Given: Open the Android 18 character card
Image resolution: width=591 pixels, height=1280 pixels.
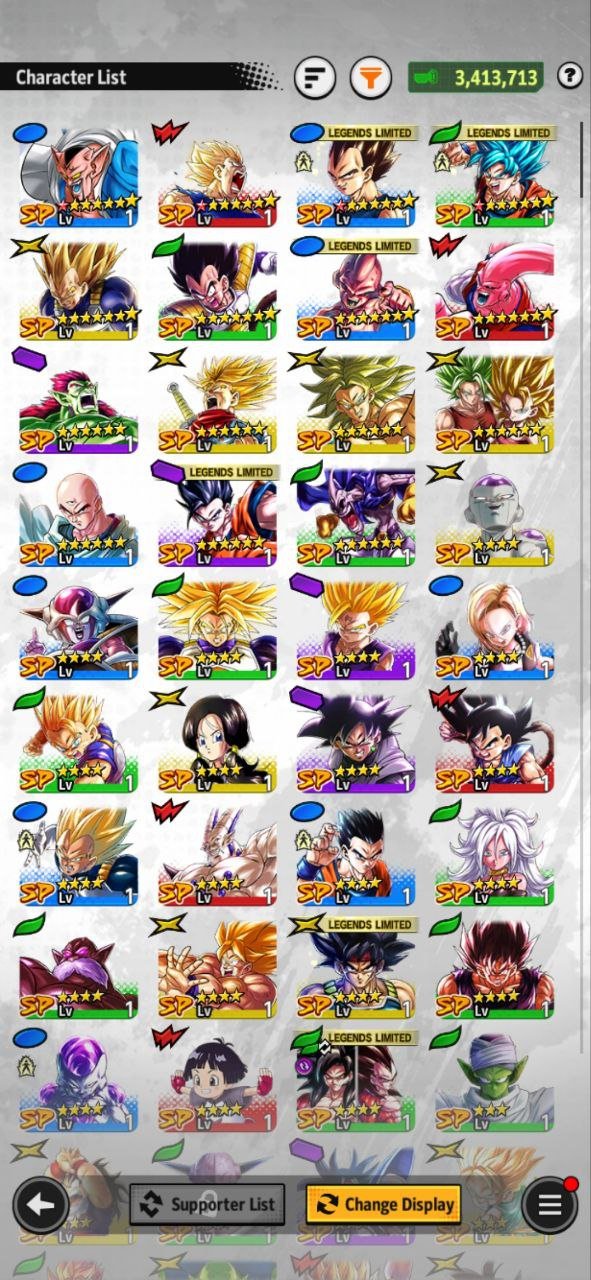Looking at the screenshot, I should [x=494, y=628].
